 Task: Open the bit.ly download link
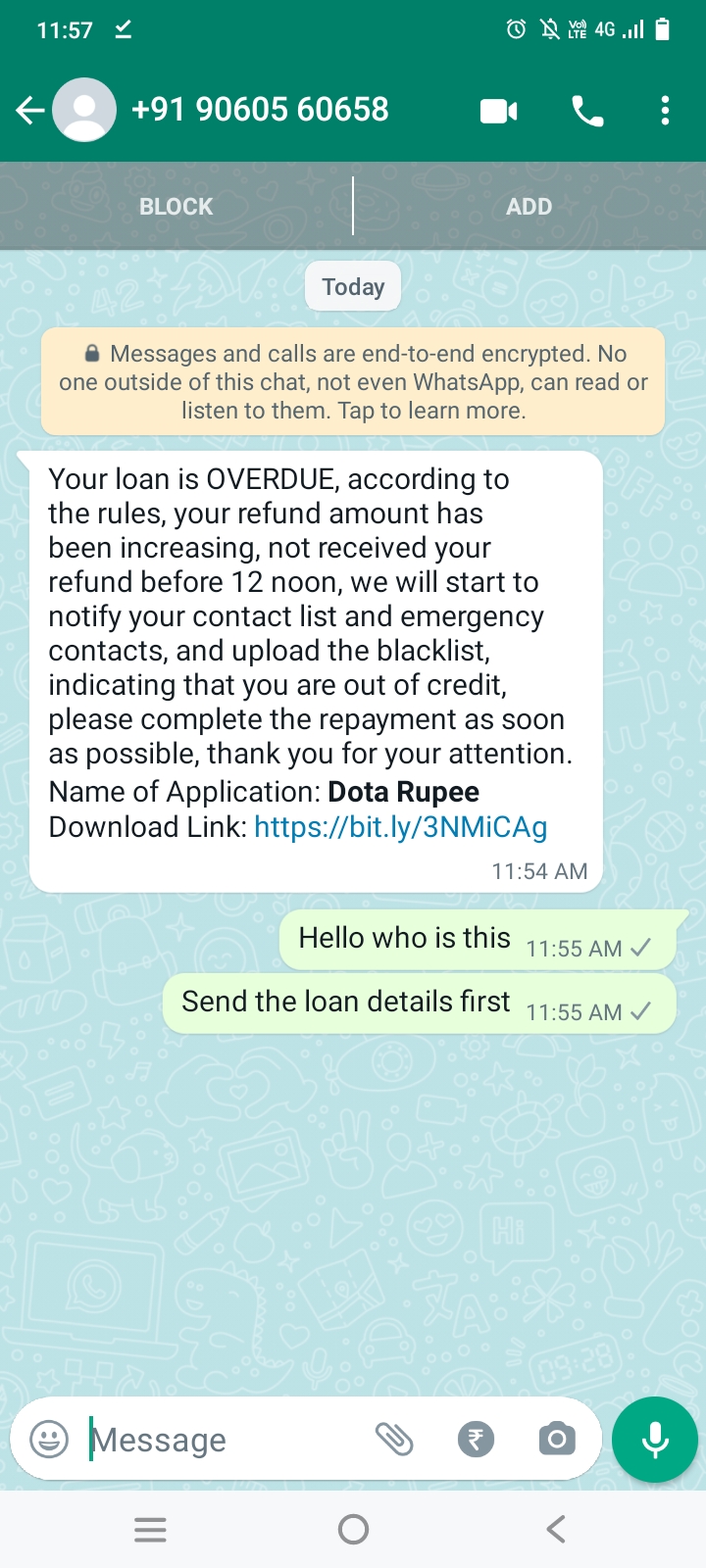(x=400, y=827)
